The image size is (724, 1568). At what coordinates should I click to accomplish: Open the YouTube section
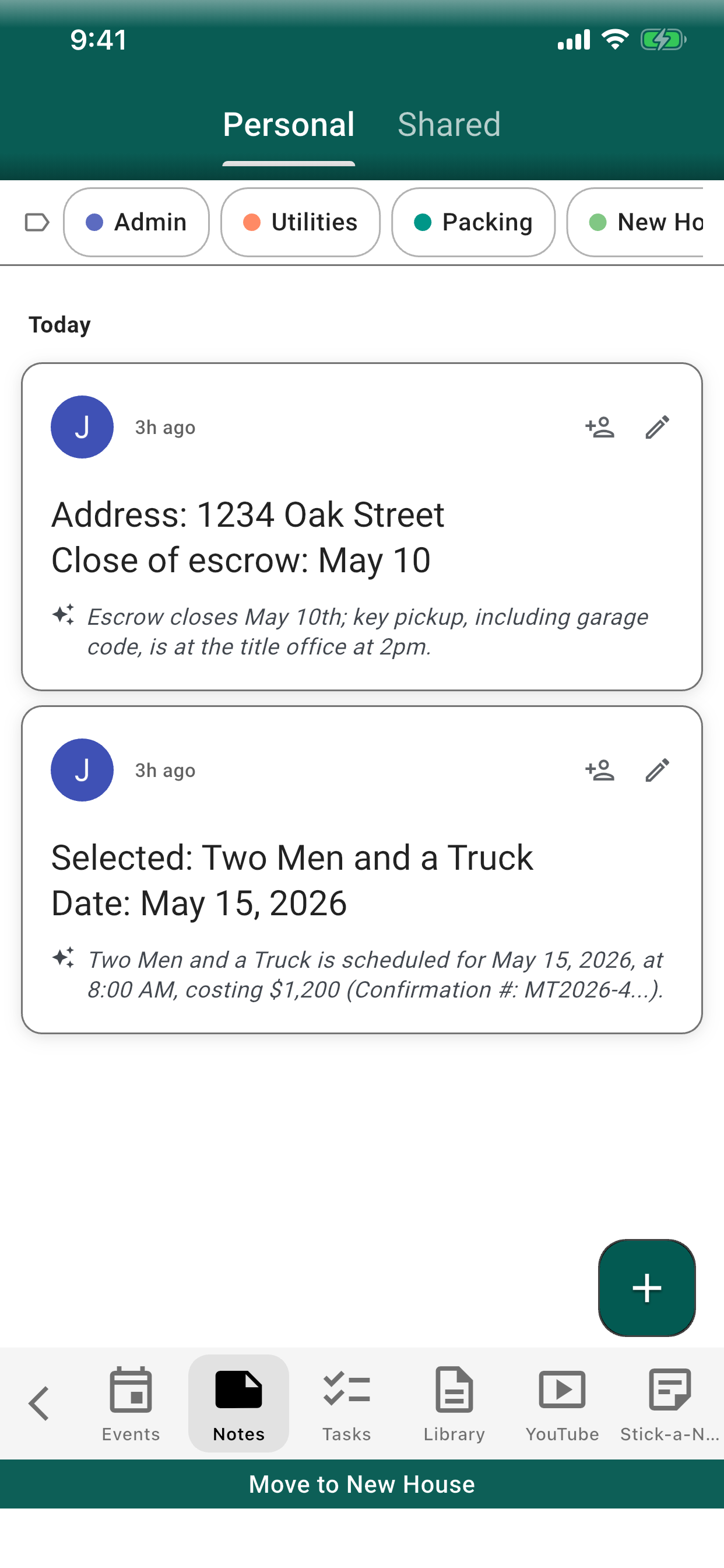click(x=562, y=1403)
